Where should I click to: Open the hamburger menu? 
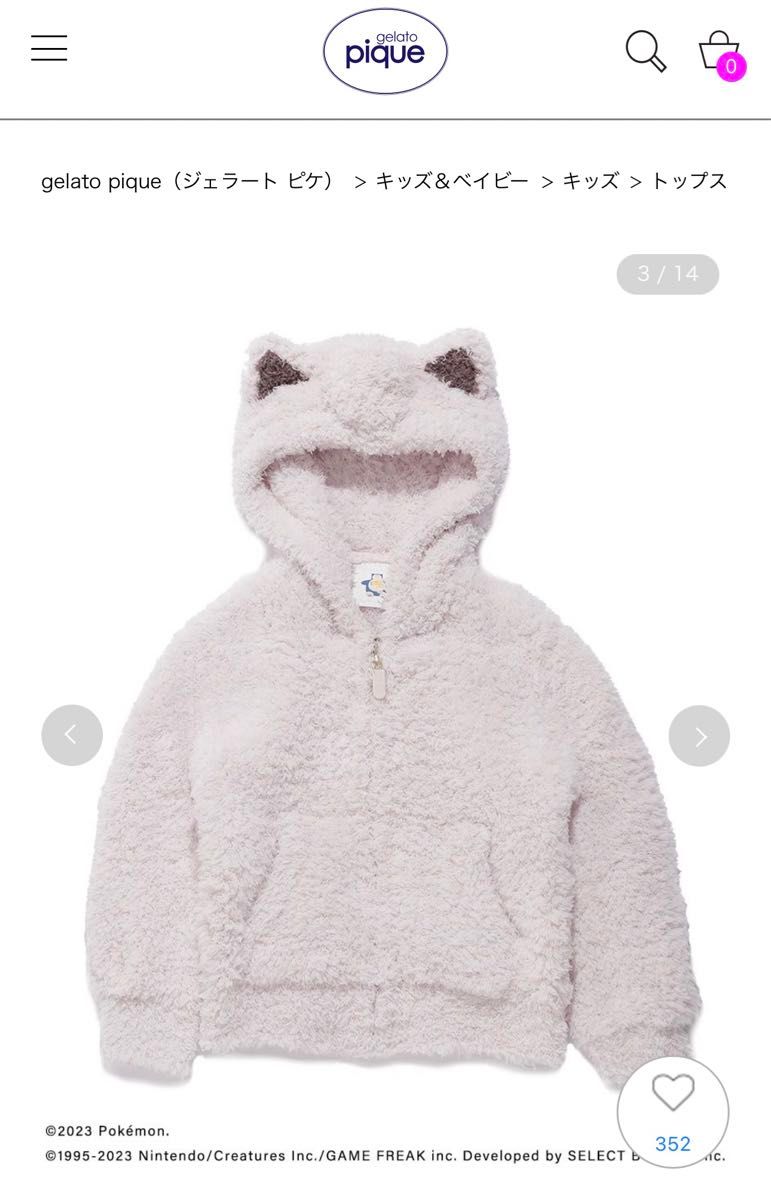pos(49,48)
